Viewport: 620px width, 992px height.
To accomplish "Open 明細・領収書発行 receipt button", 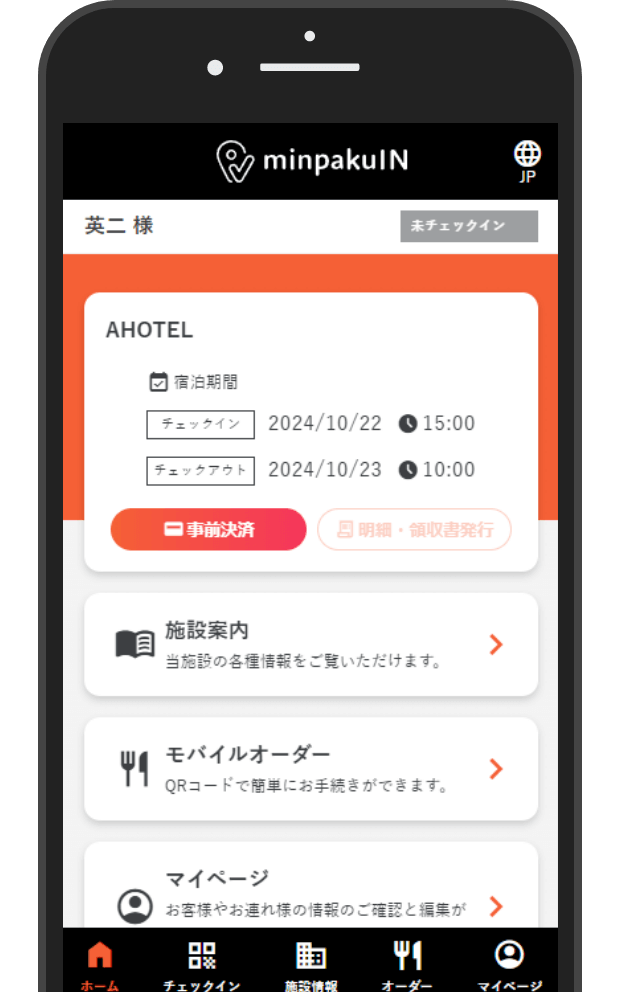I will pos(414,530).
